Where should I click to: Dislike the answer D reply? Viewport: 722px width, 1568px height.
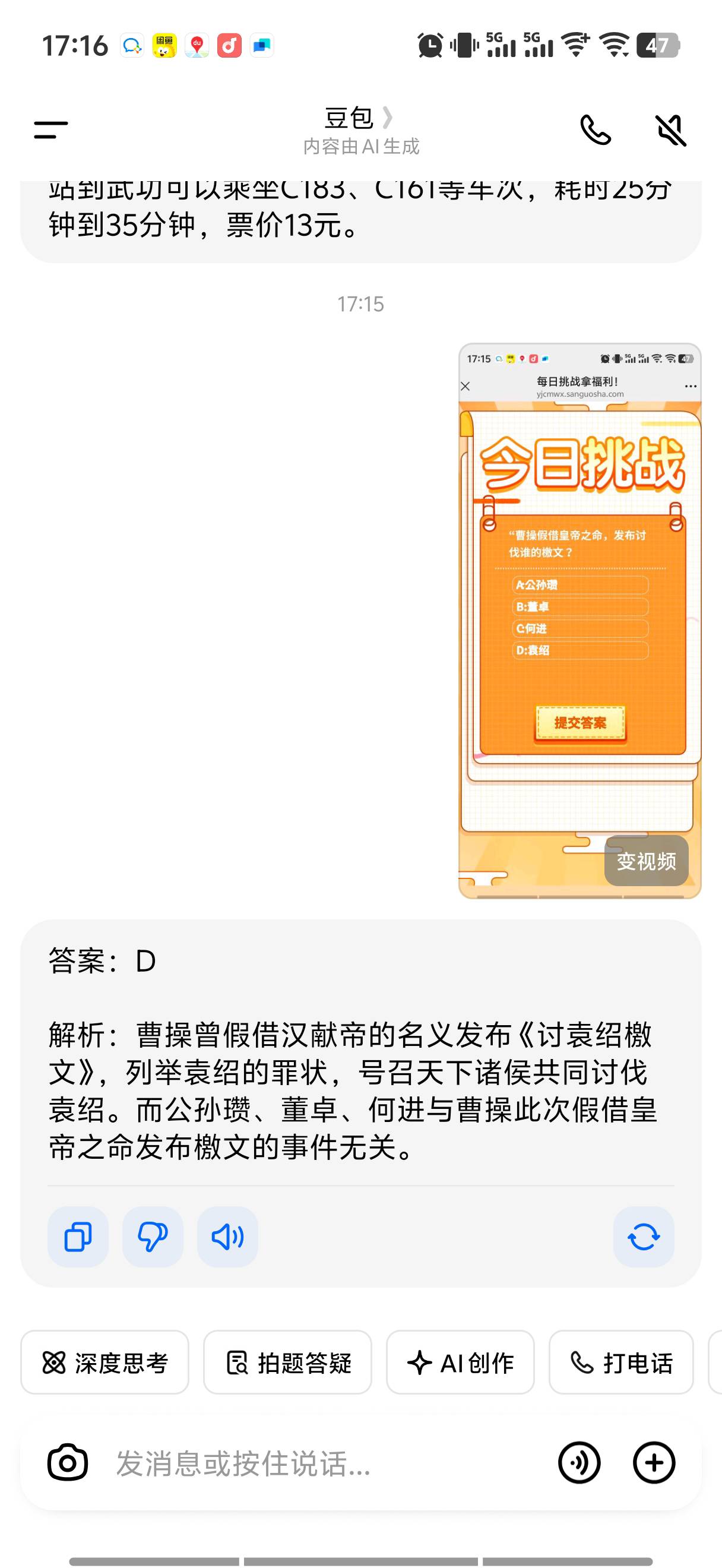click(153, 1237)
